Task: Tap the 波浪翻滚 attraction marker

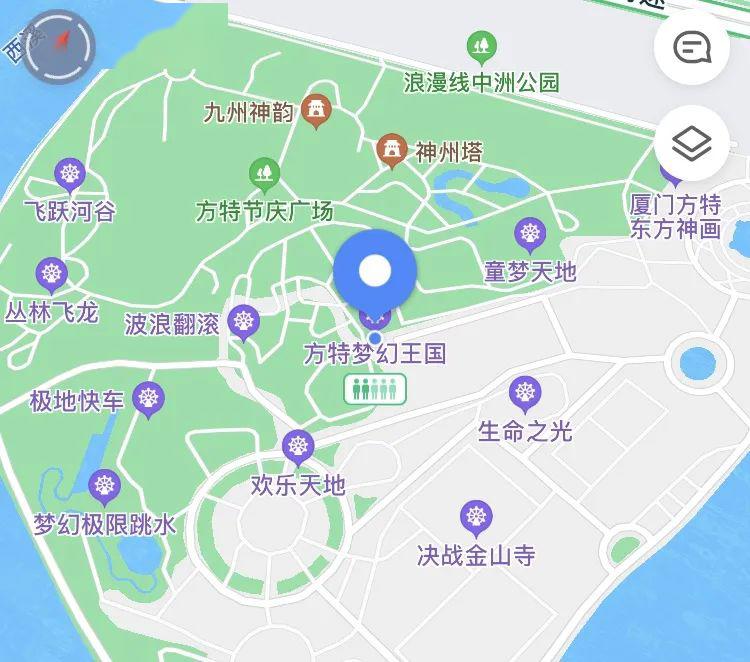Action: (243, 323)
